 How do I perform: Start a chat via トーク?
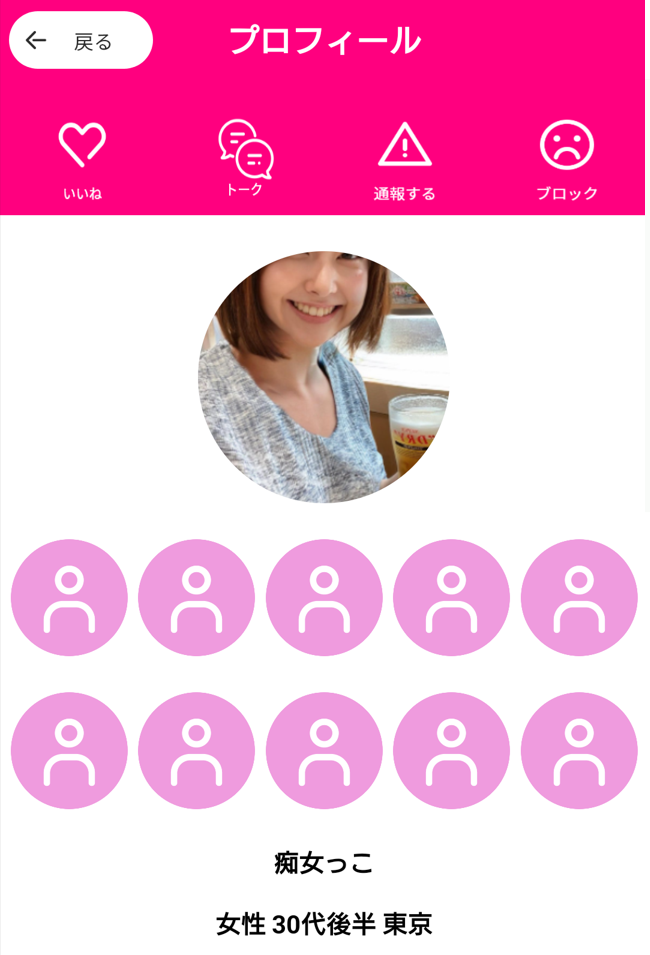click(245, 157)
